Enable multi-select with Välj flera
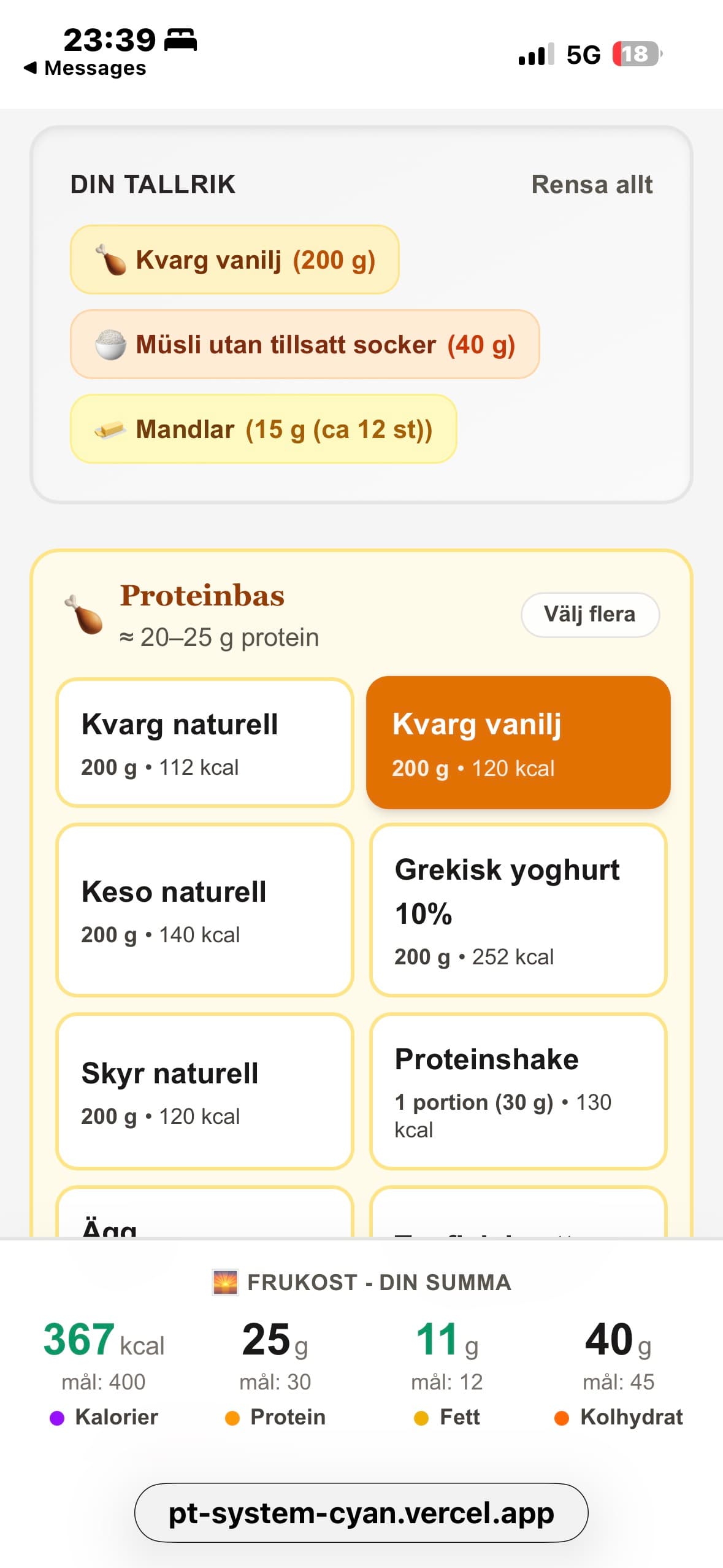The image size is (723, 1568). click(x=590, y=614)
